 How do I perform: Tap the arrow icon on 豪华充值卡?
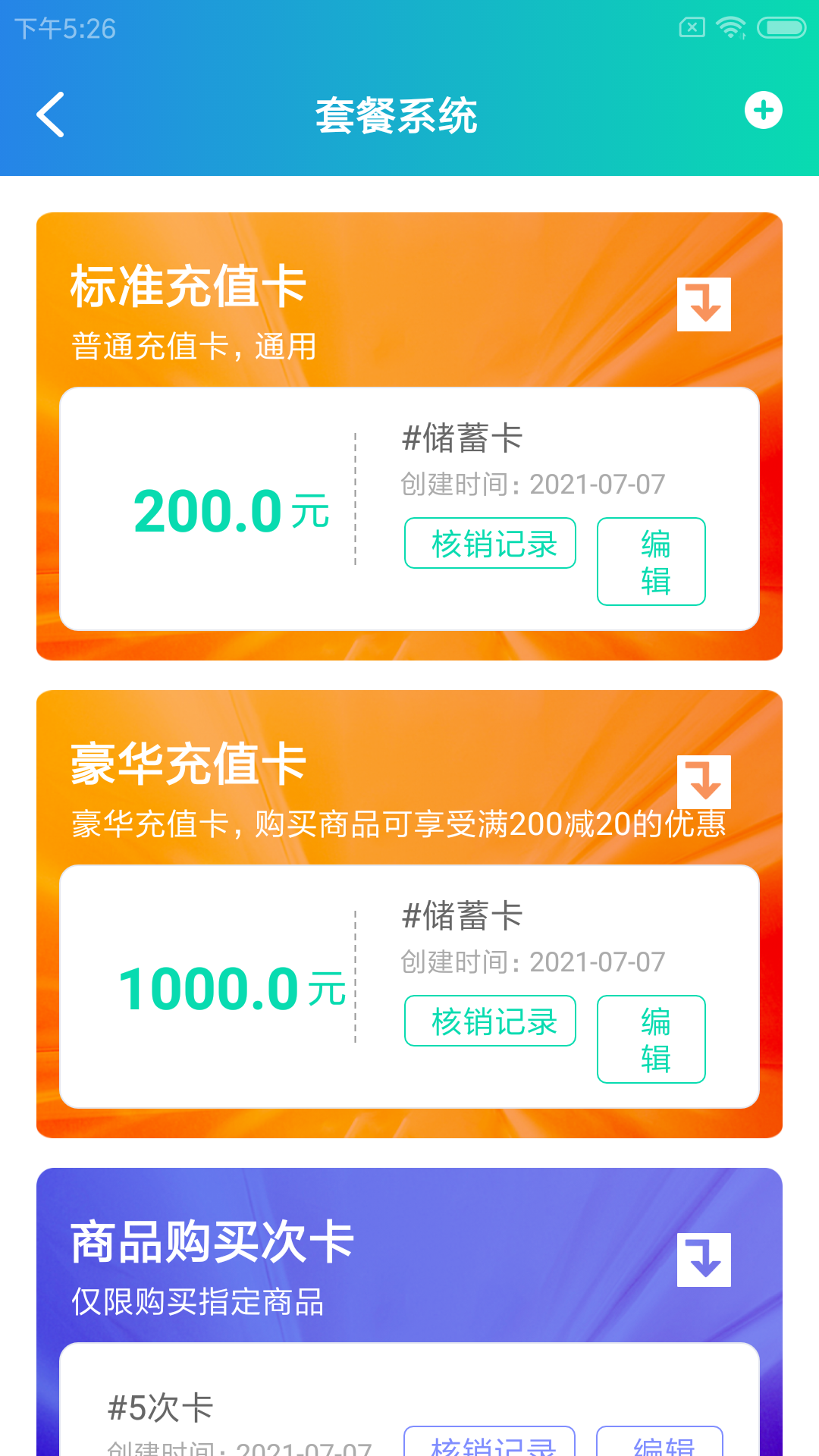[x=704, y=782]
